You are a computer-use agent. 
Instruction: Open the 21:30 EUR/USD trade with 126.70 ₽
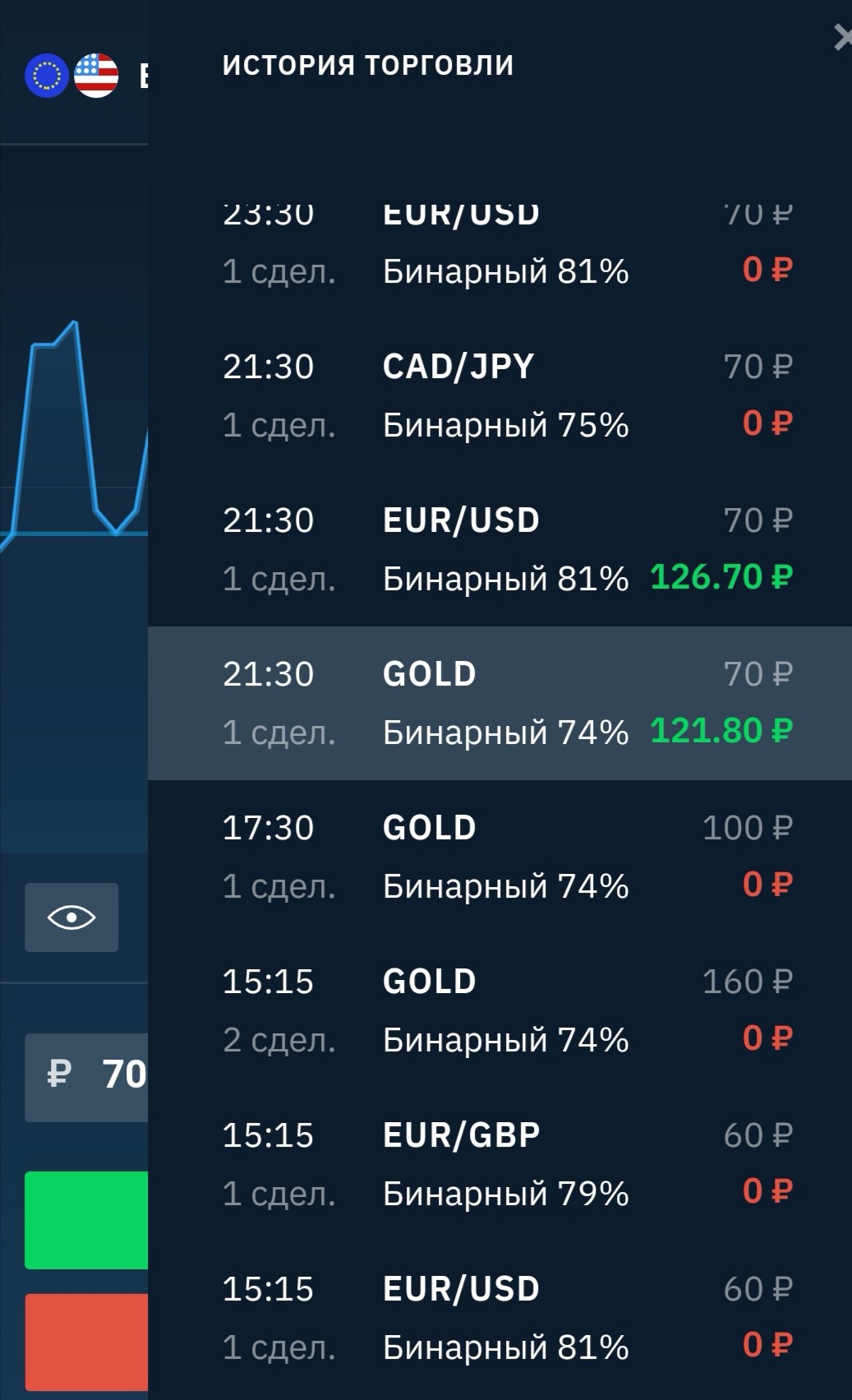[x=500, y=549]
